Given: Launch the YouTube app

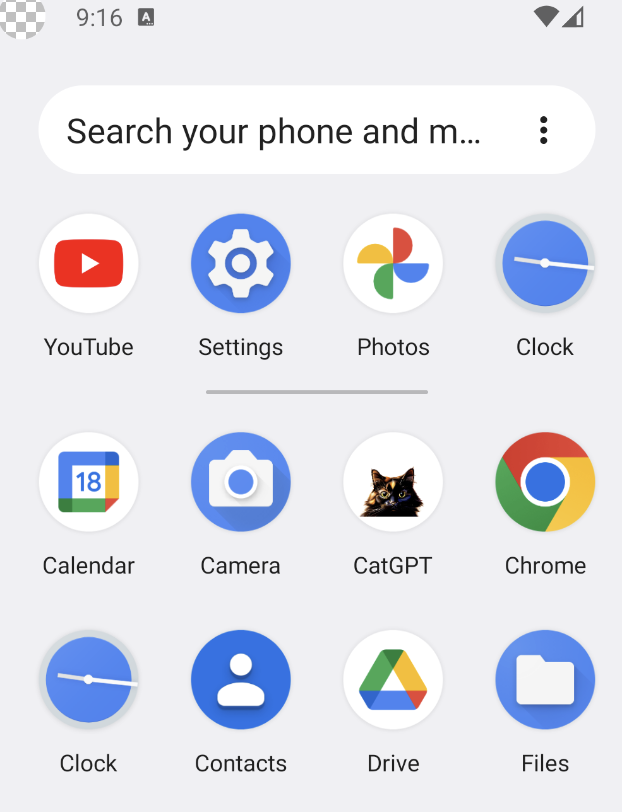Looking at the screenshot, I should (x=89, y=264).
